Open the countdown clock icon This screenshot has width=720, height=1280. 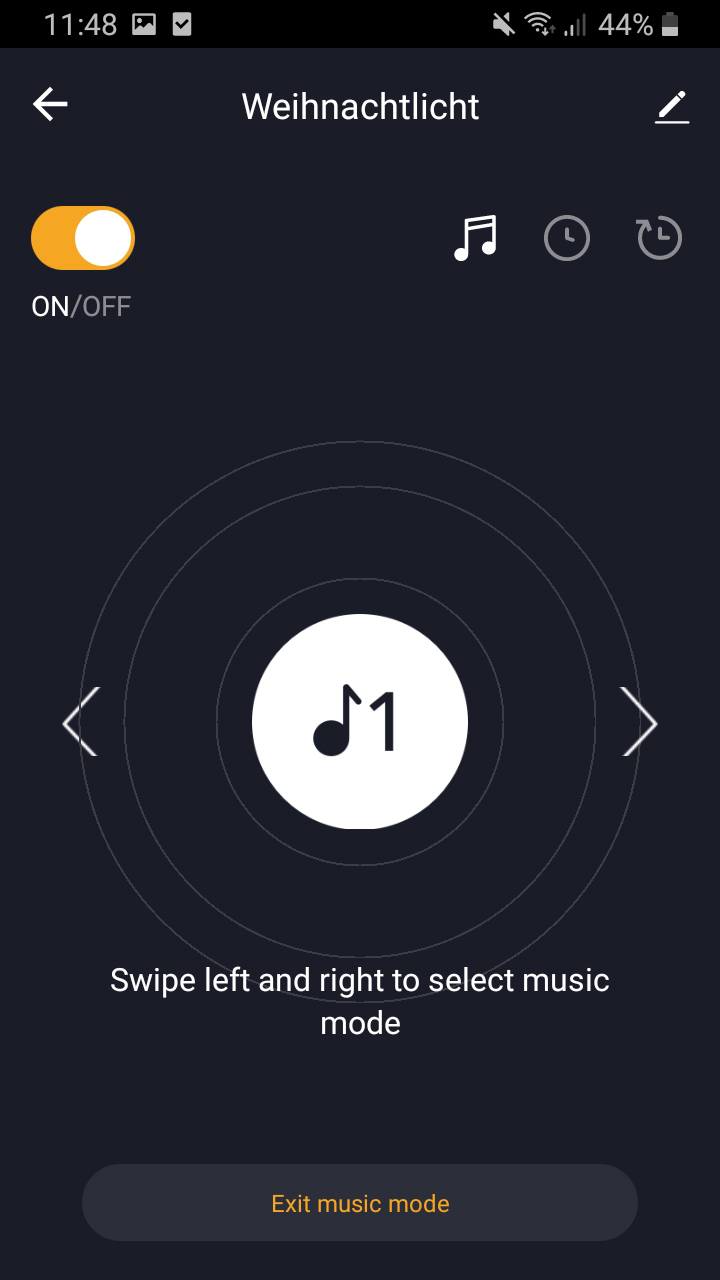click(659, 239)
